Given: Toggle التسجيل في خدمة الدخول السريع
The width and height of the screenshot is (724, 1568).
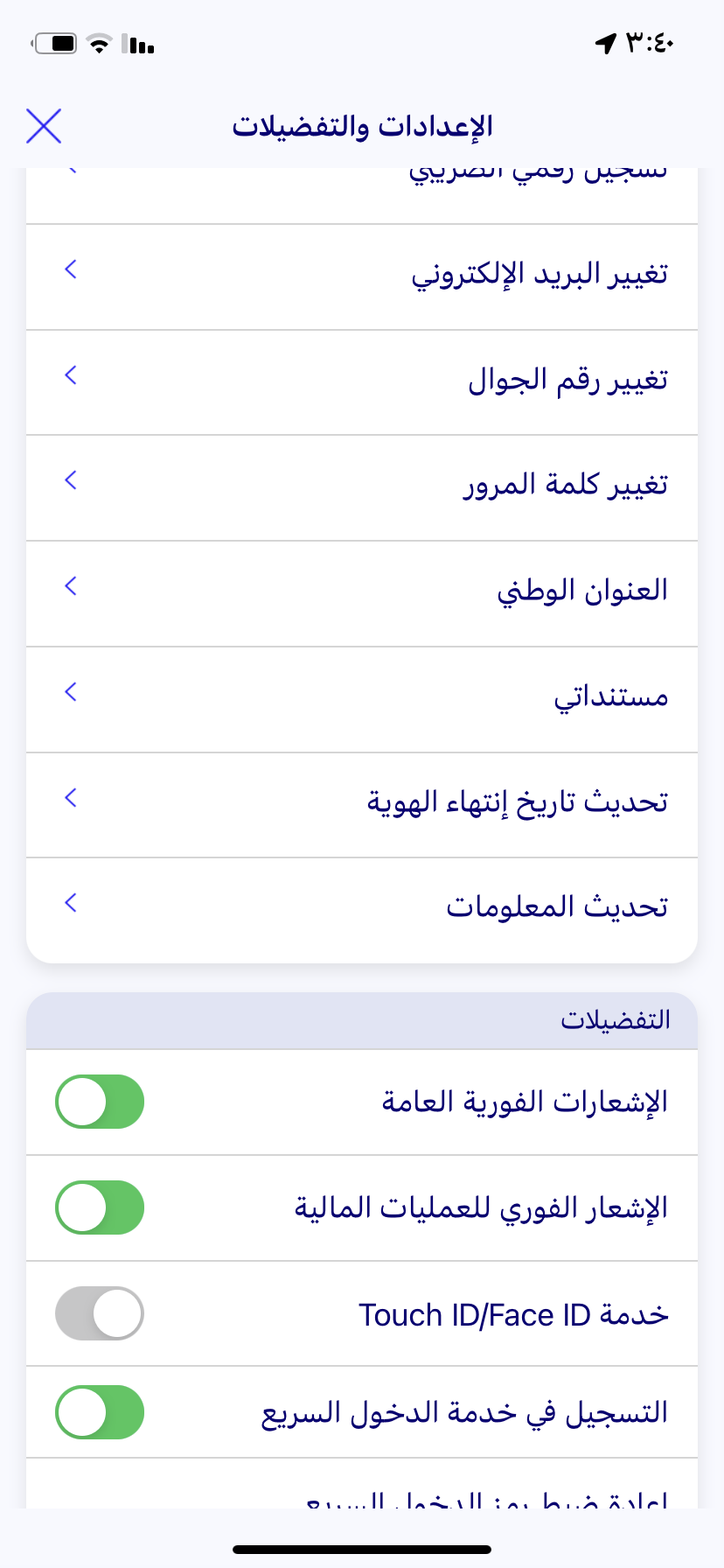Looking at the screenshot, I should pyautogui.click(x=100, y=1412).
